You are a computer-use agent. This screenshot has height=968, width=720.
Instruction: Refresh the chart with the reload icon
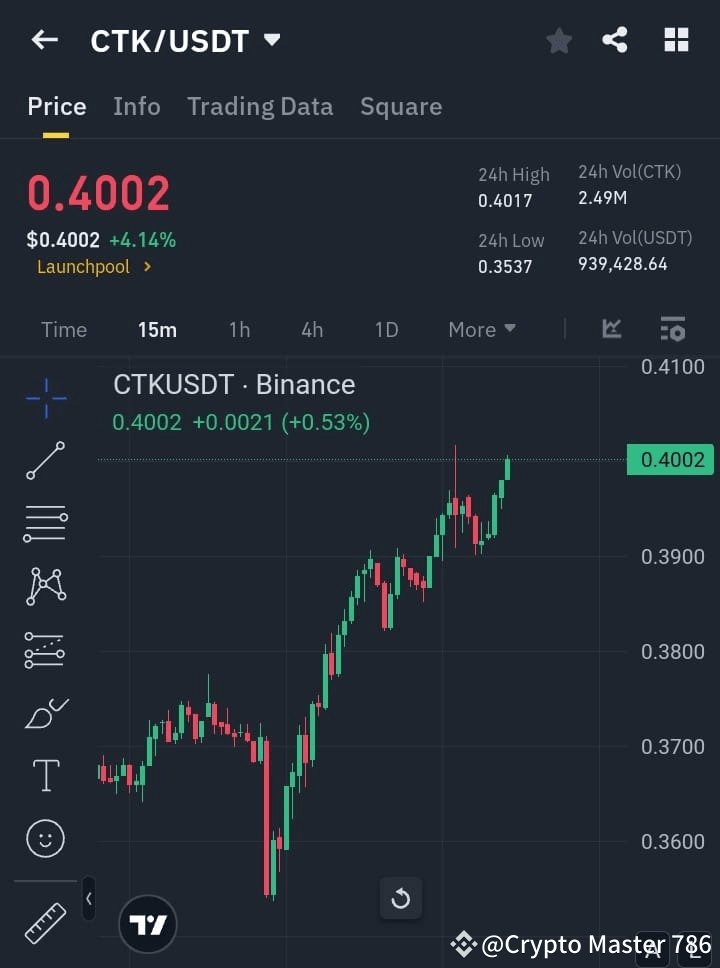point(400,898)
